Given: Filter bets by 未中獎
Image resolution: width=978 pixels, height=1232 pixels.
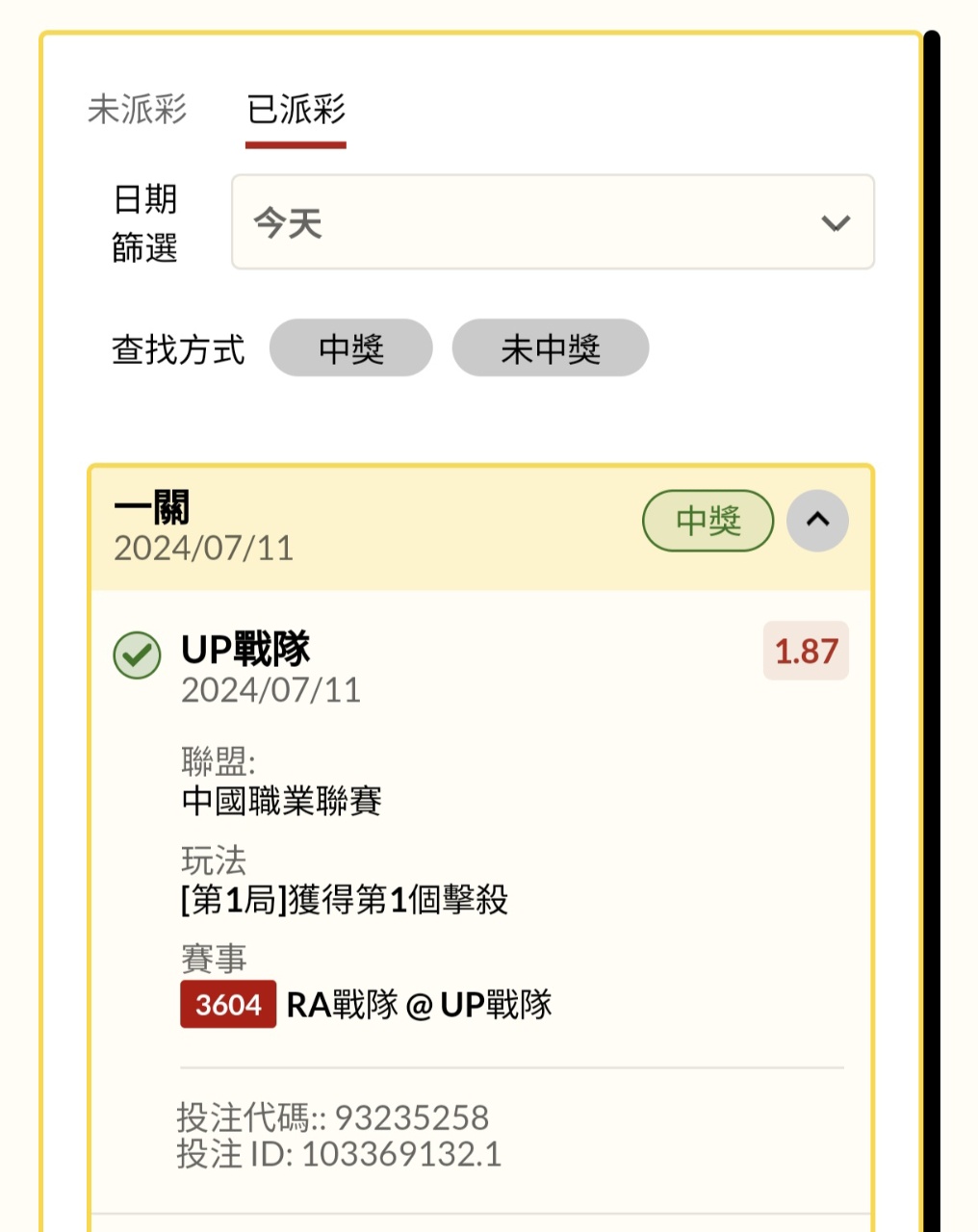Looking at the screenshot, I should (x=550, y=348).
